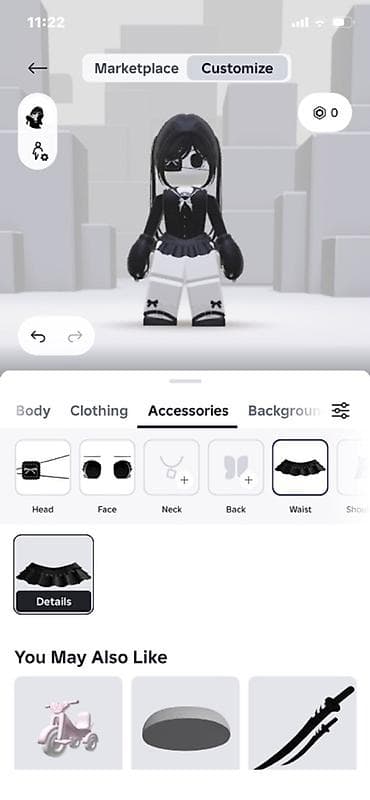The height and width of the screenshot is (800, 370).
Task: Undo the last avatar change
Action: [x=38, y=336]
